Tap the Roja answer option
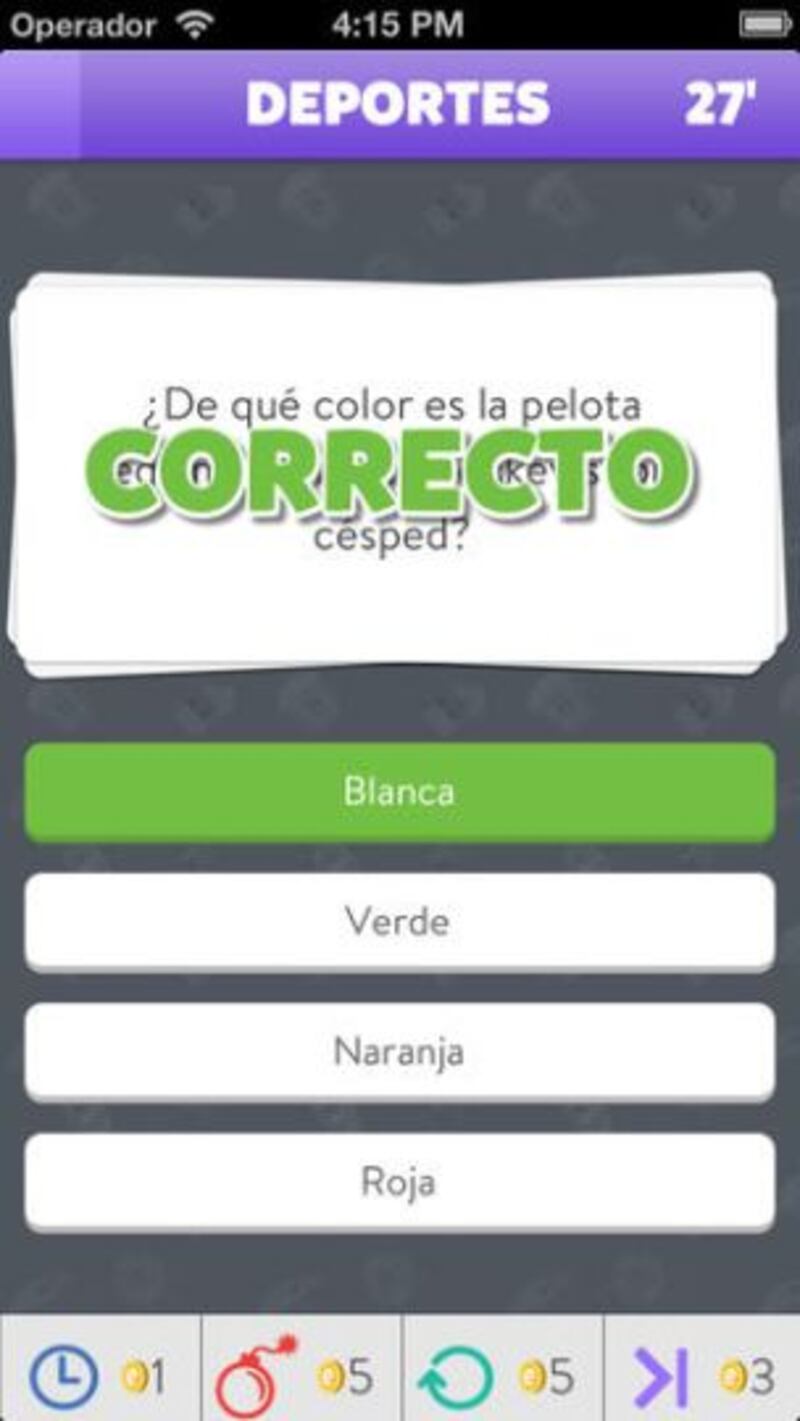Screen dimensions: 800x1421 pos(400,1182)
